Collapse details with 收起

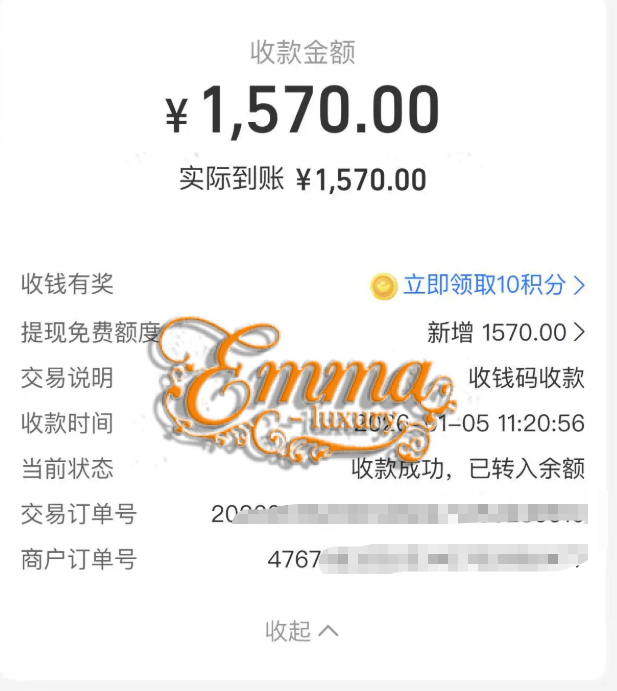[302, 631]
